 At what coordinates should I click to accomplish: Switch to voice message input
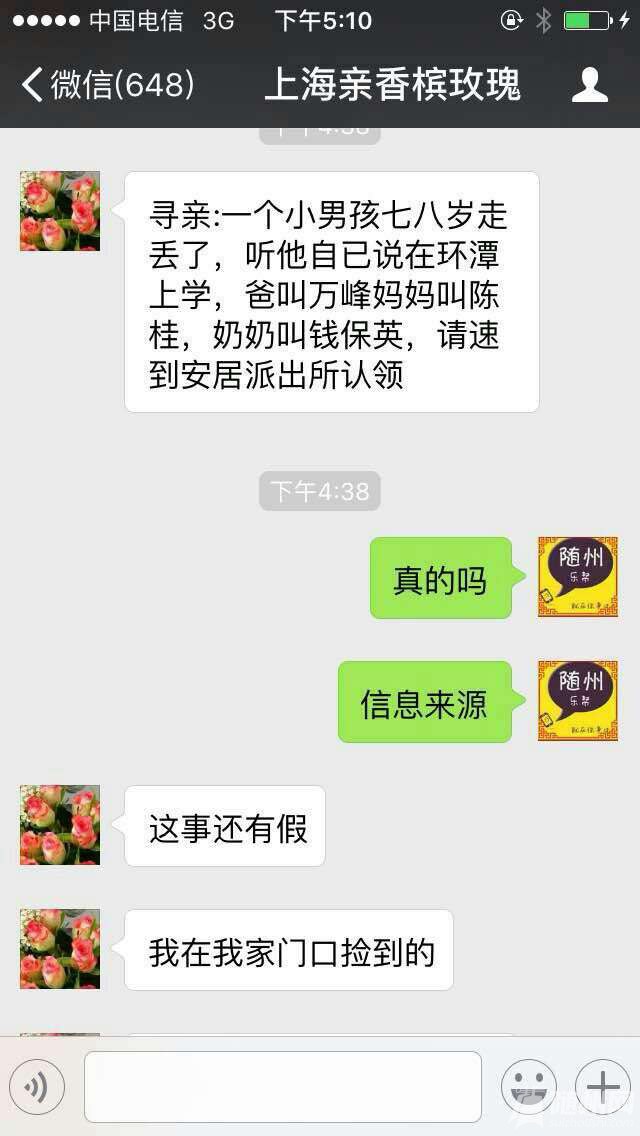point(37,1087)
